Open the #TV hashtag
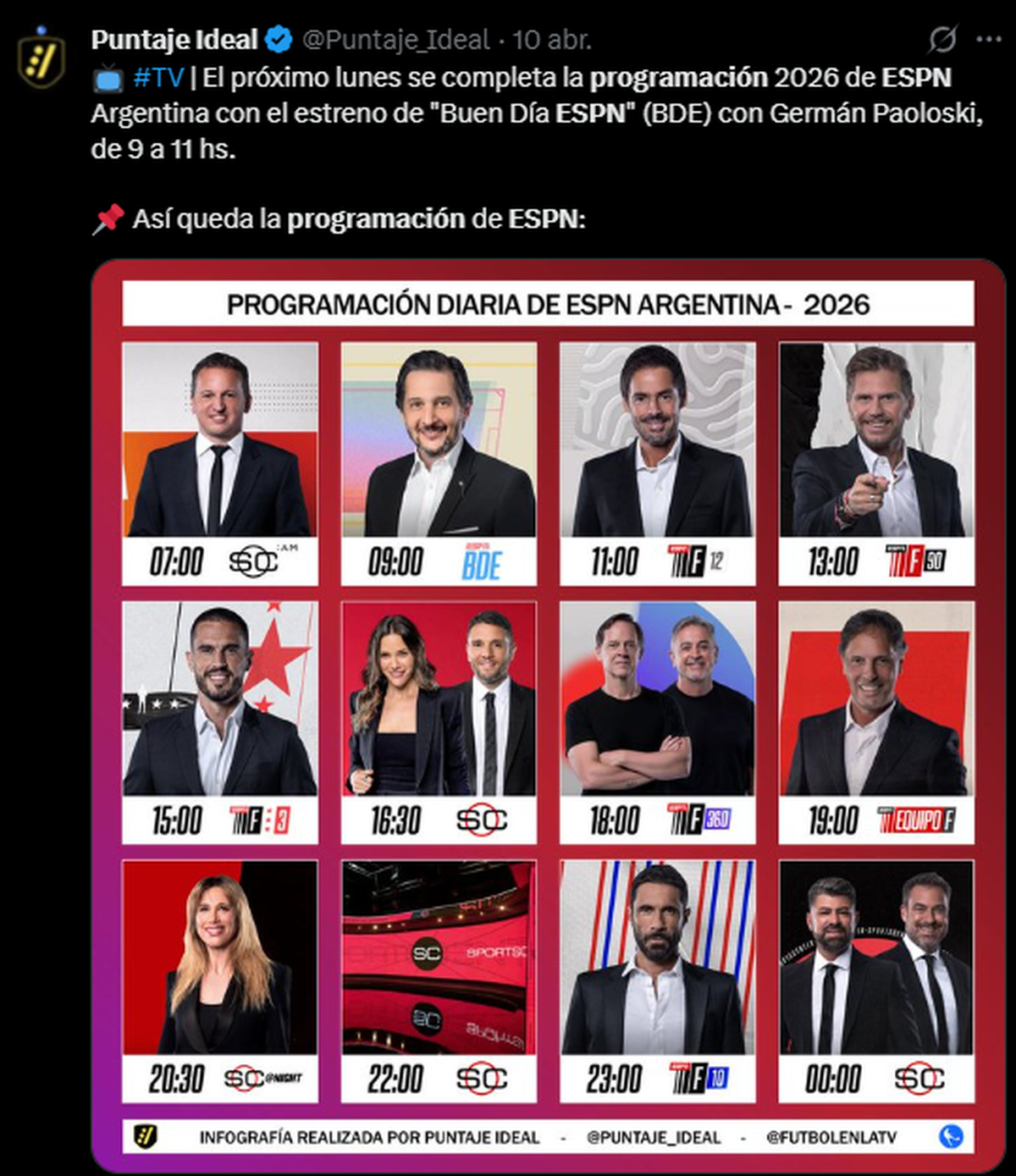Image resolution: width=1016 pixels, height=1176 pixels. [x=158, y=78]
